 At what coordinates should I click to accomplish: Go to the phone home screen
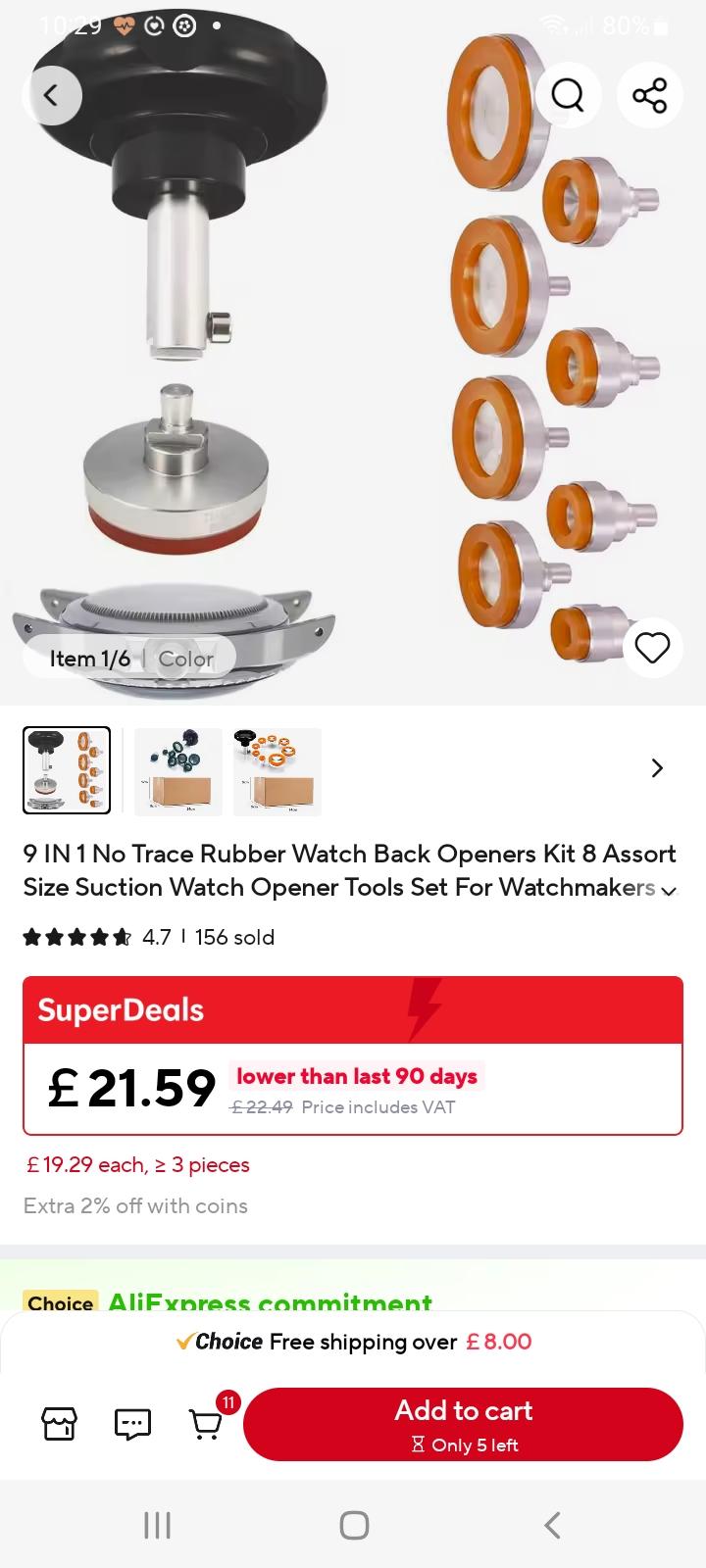coord(354,1525)
